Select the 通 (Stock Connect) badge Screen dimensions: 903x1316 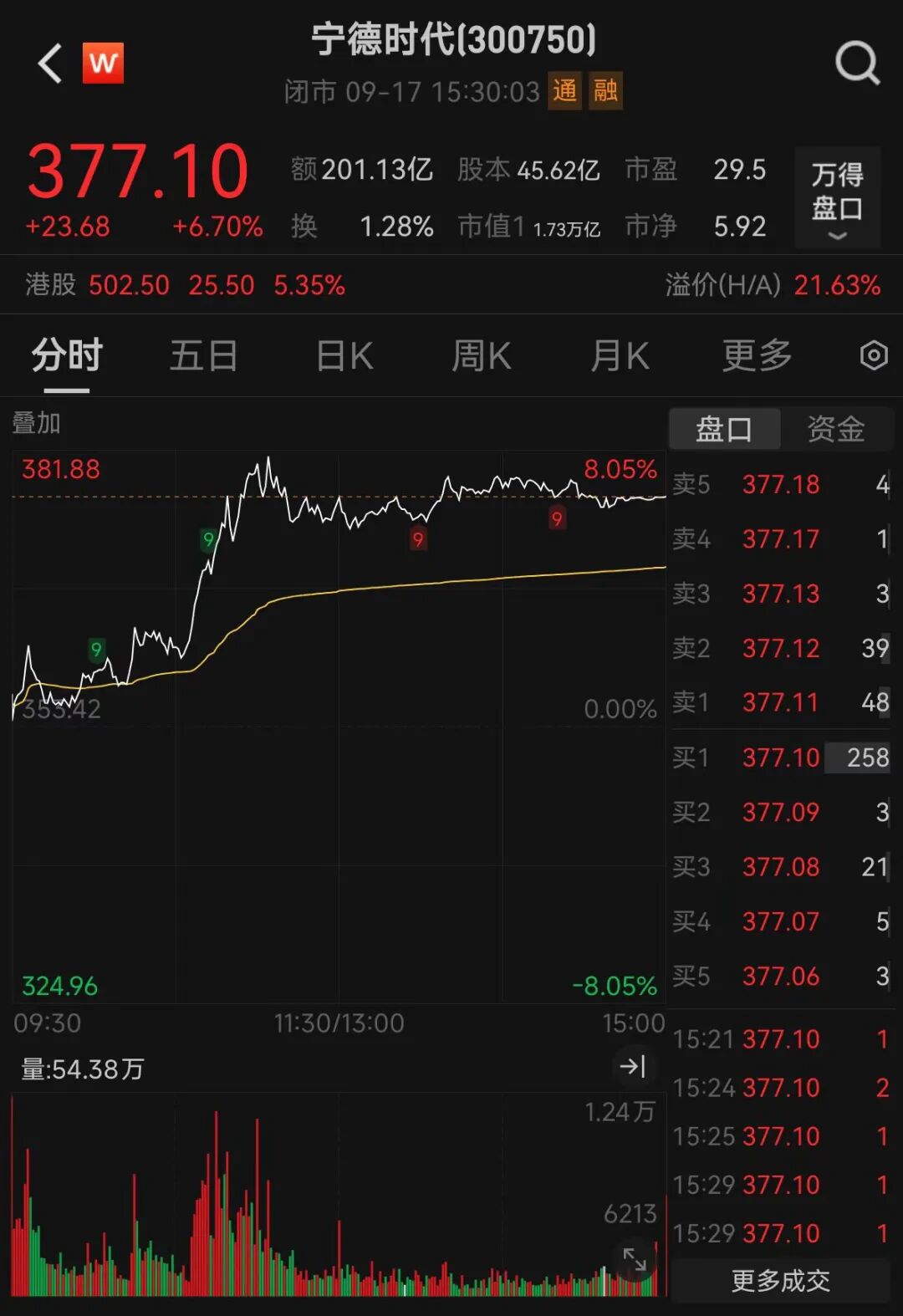tap(565, 93)
